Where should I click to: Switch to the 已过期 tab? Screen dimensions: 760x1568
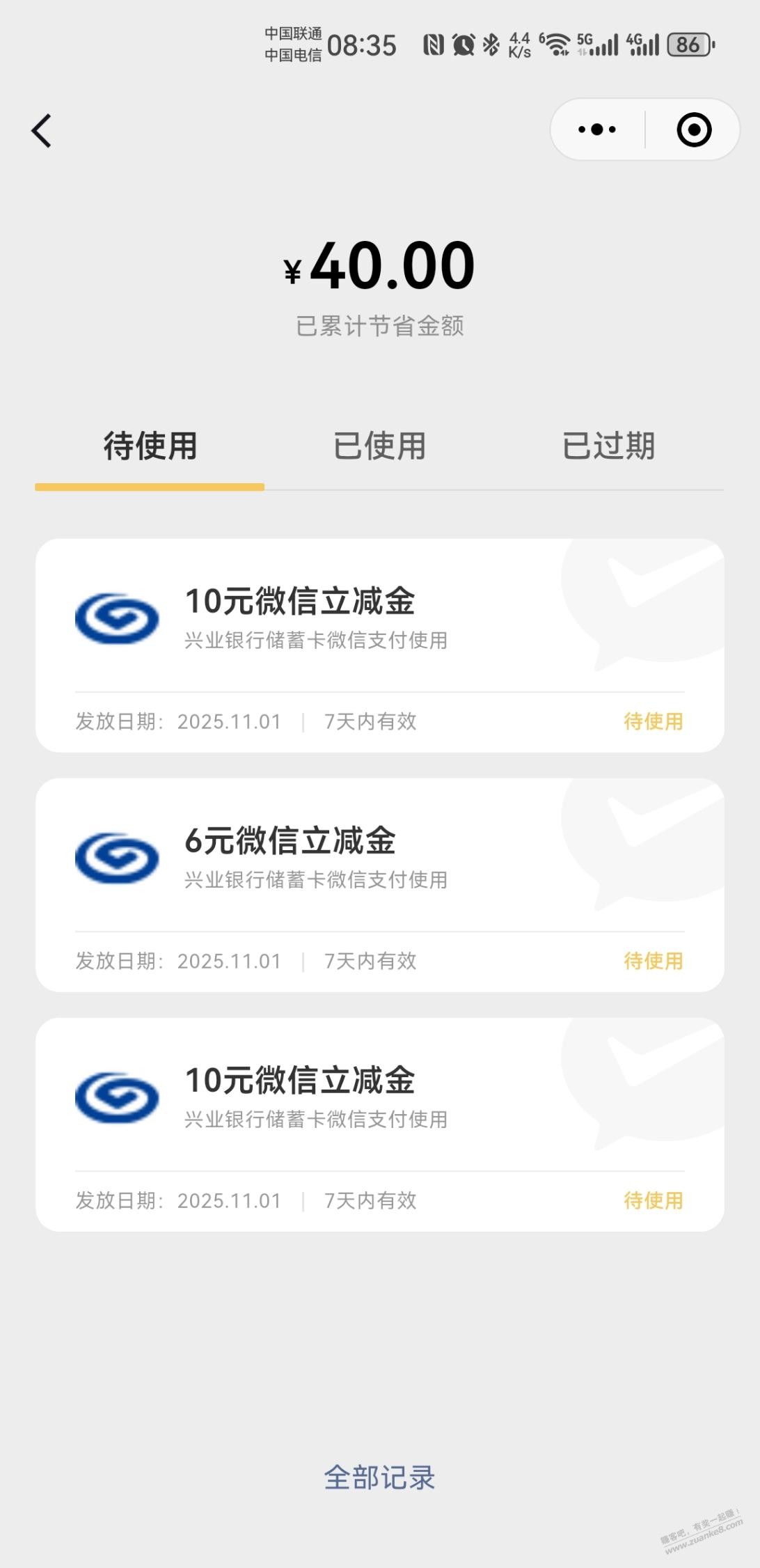608,446
